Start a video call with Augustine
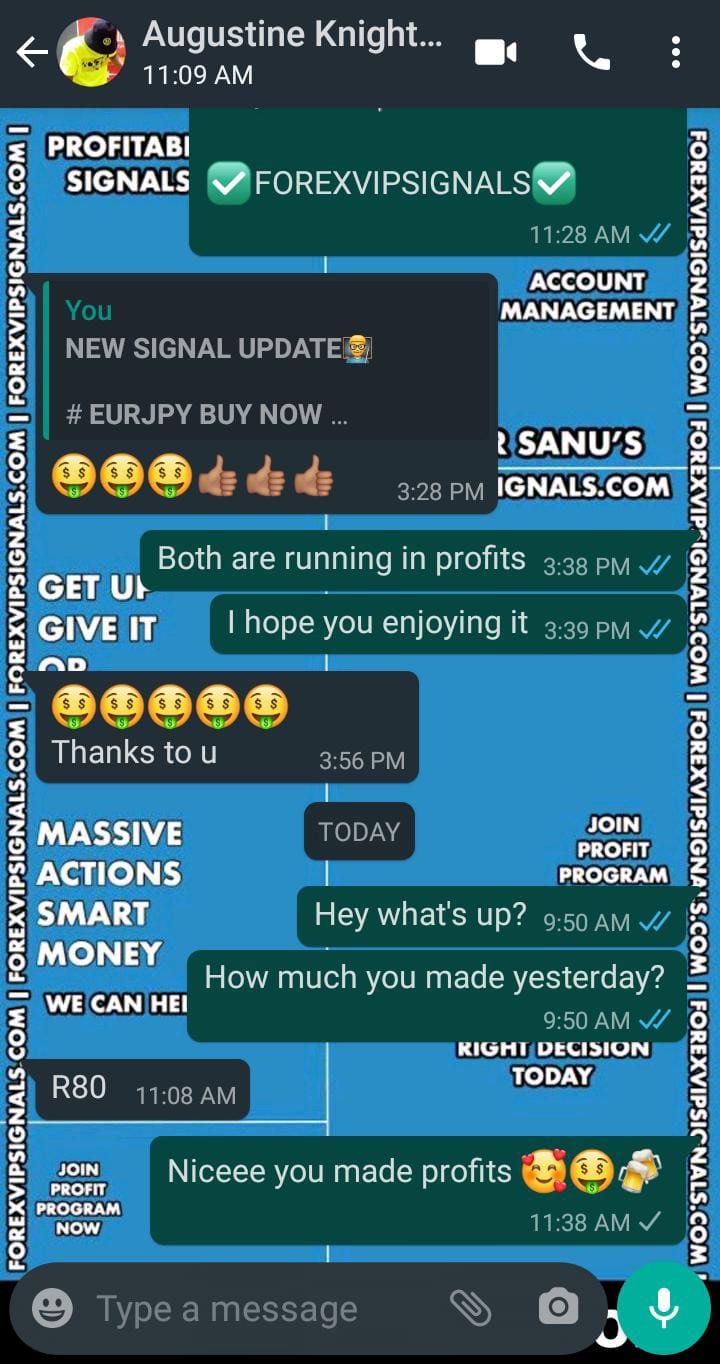This screenshot has height=1364, width=720. pyautogui.click(x=496, y=52)
